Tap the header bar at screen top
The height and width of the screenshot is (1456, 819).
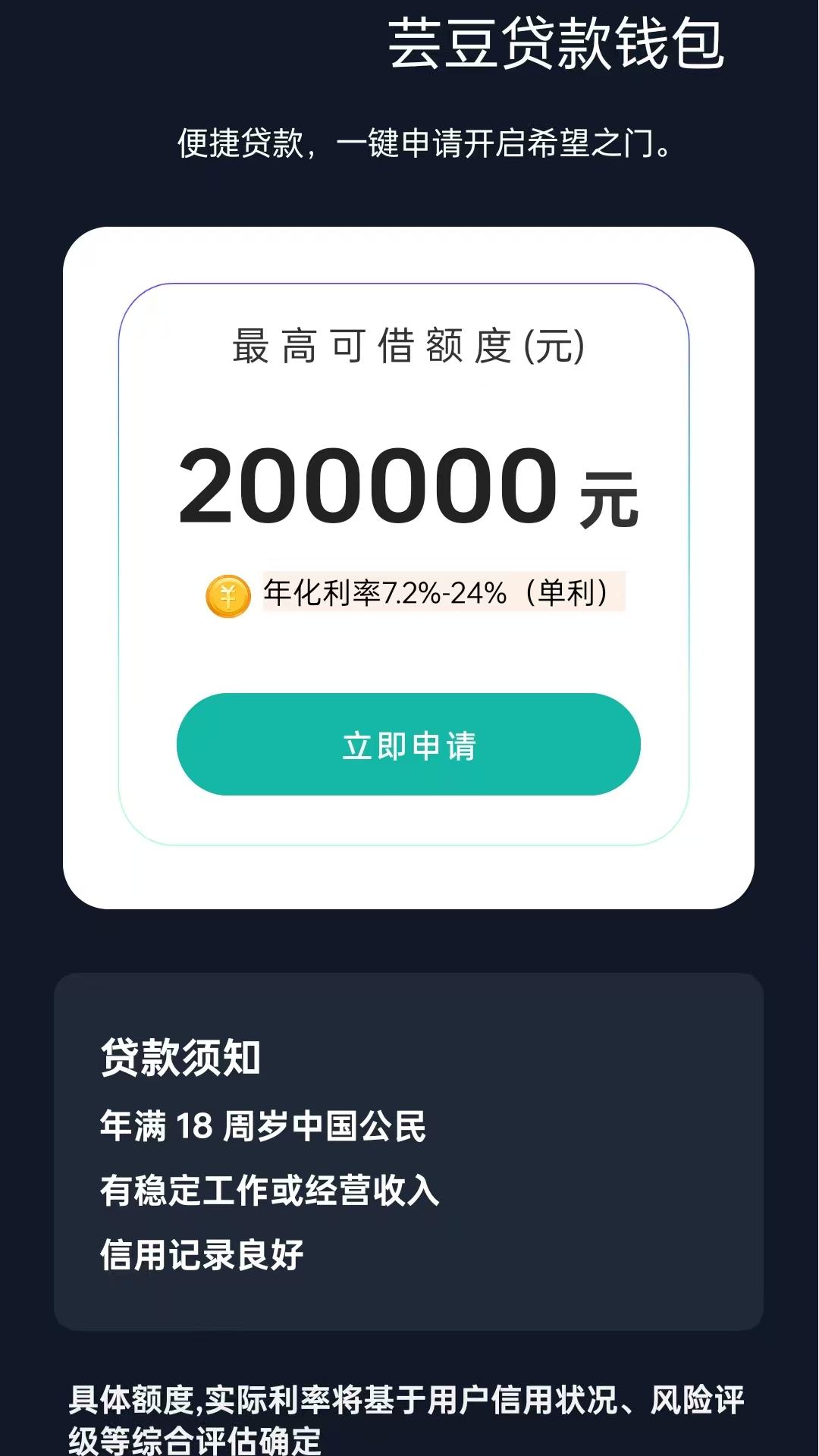[409, 47]
